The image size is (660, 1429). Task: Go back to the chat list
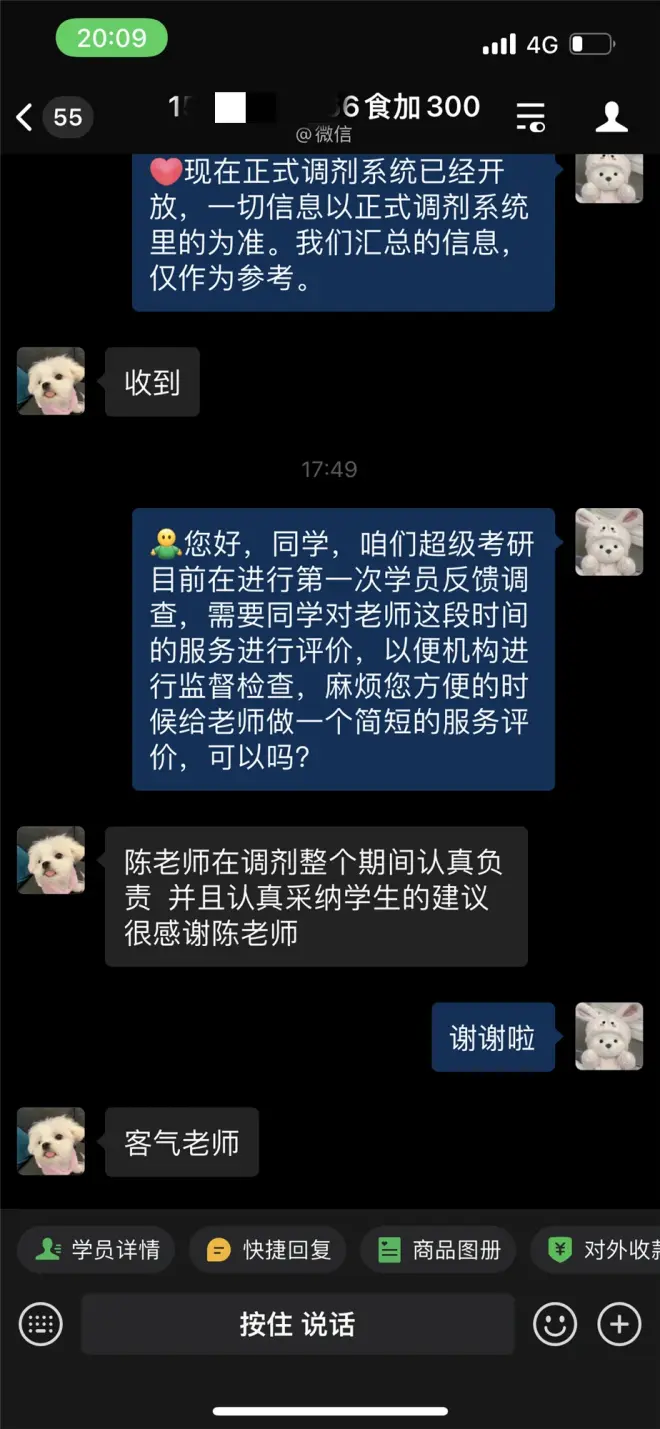point(26,117)
